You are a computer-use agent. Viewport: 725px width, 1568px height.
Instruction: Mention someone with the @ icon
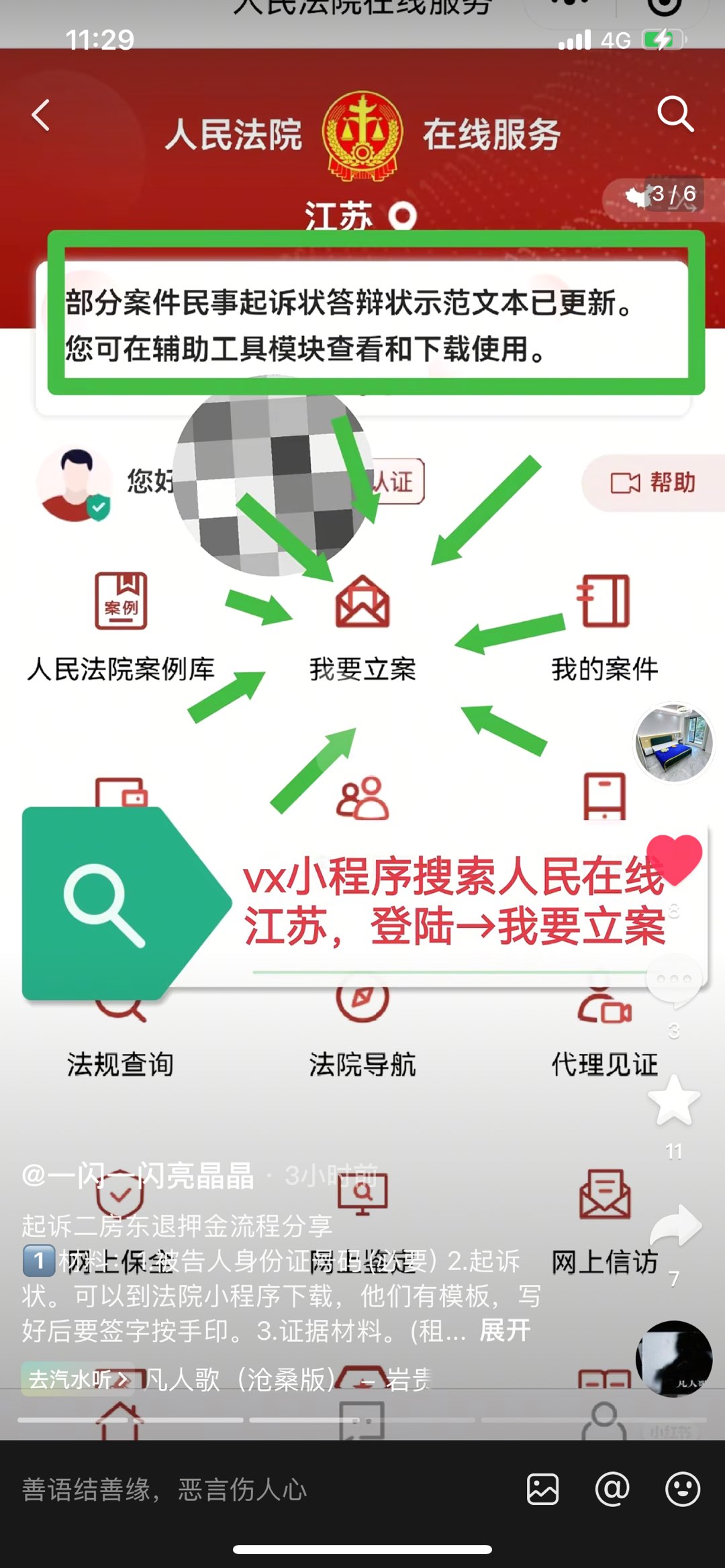[612, 1490]
